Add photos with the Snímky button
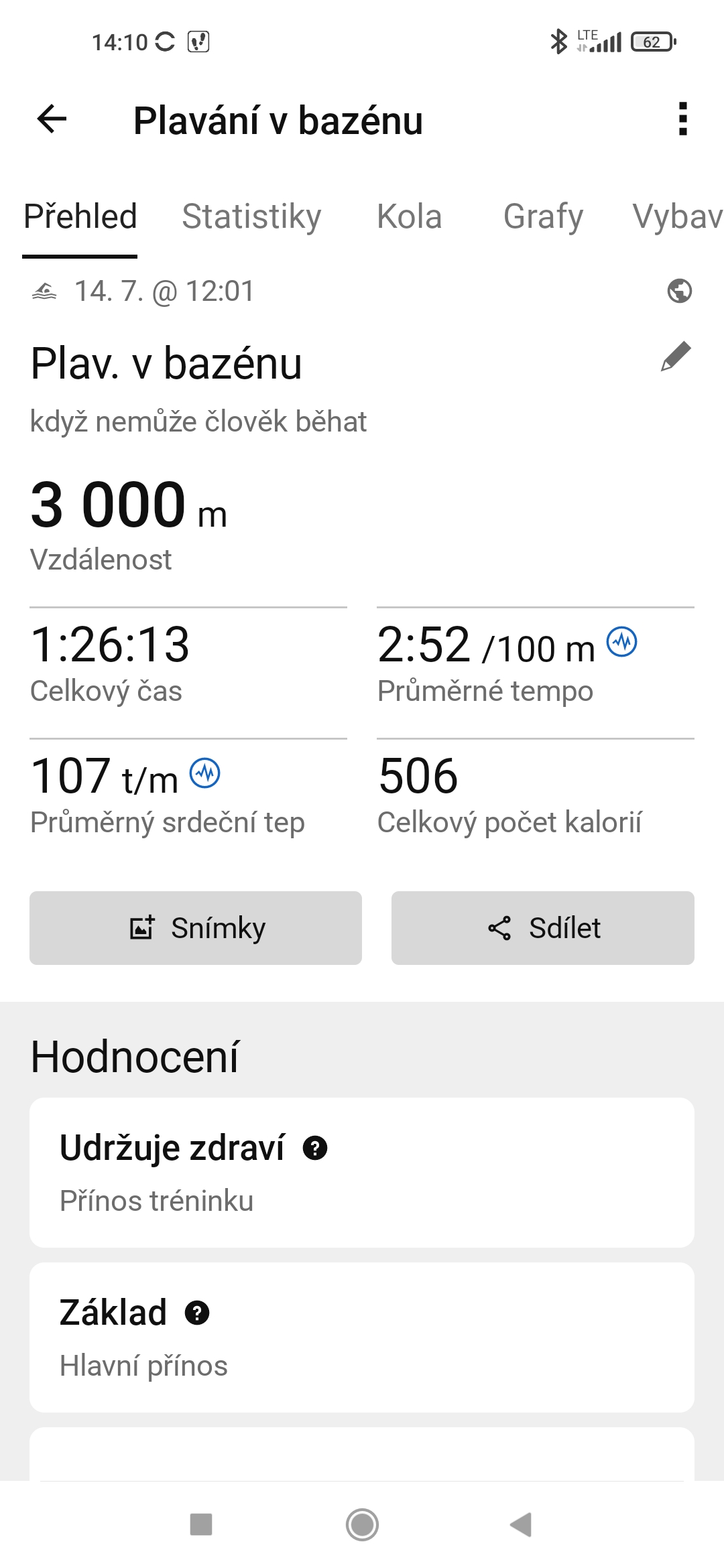Screen dimensions: 724x1568 tap(196, 928)
